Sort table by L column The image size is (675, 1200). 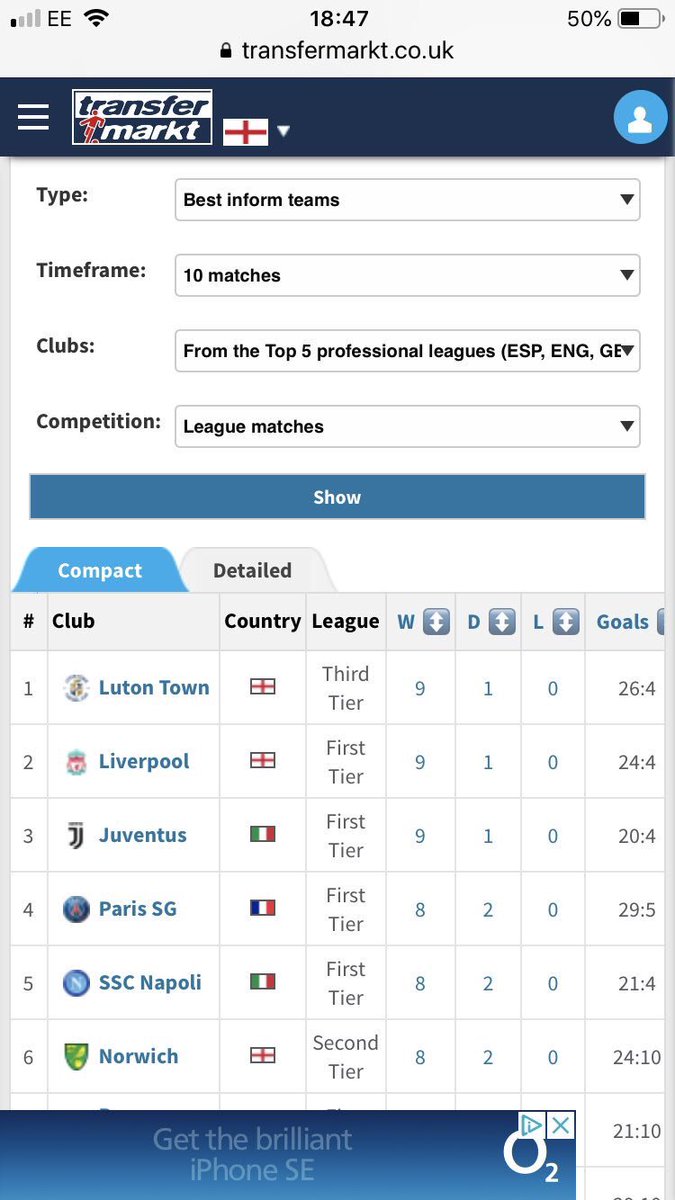point(566,622)
